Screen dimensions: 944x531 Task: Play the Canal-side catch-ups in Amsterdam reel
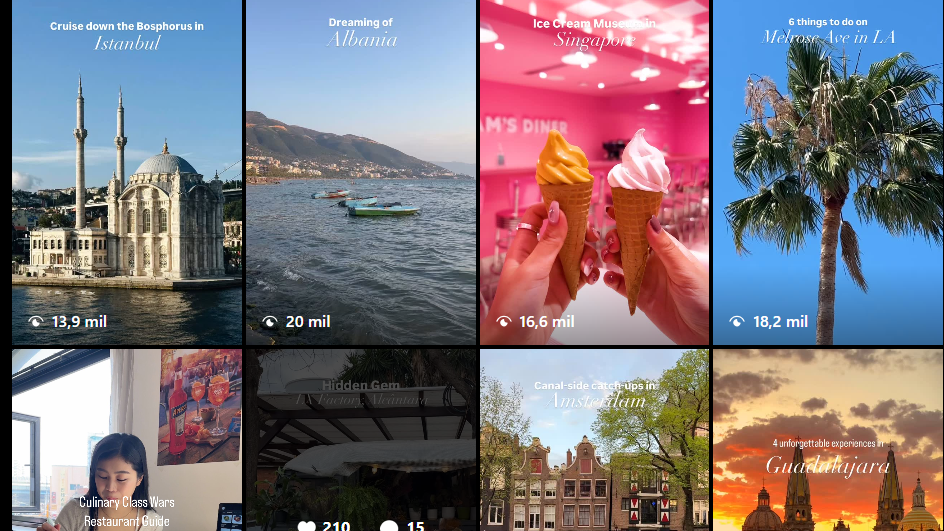[x=594, y=440]
